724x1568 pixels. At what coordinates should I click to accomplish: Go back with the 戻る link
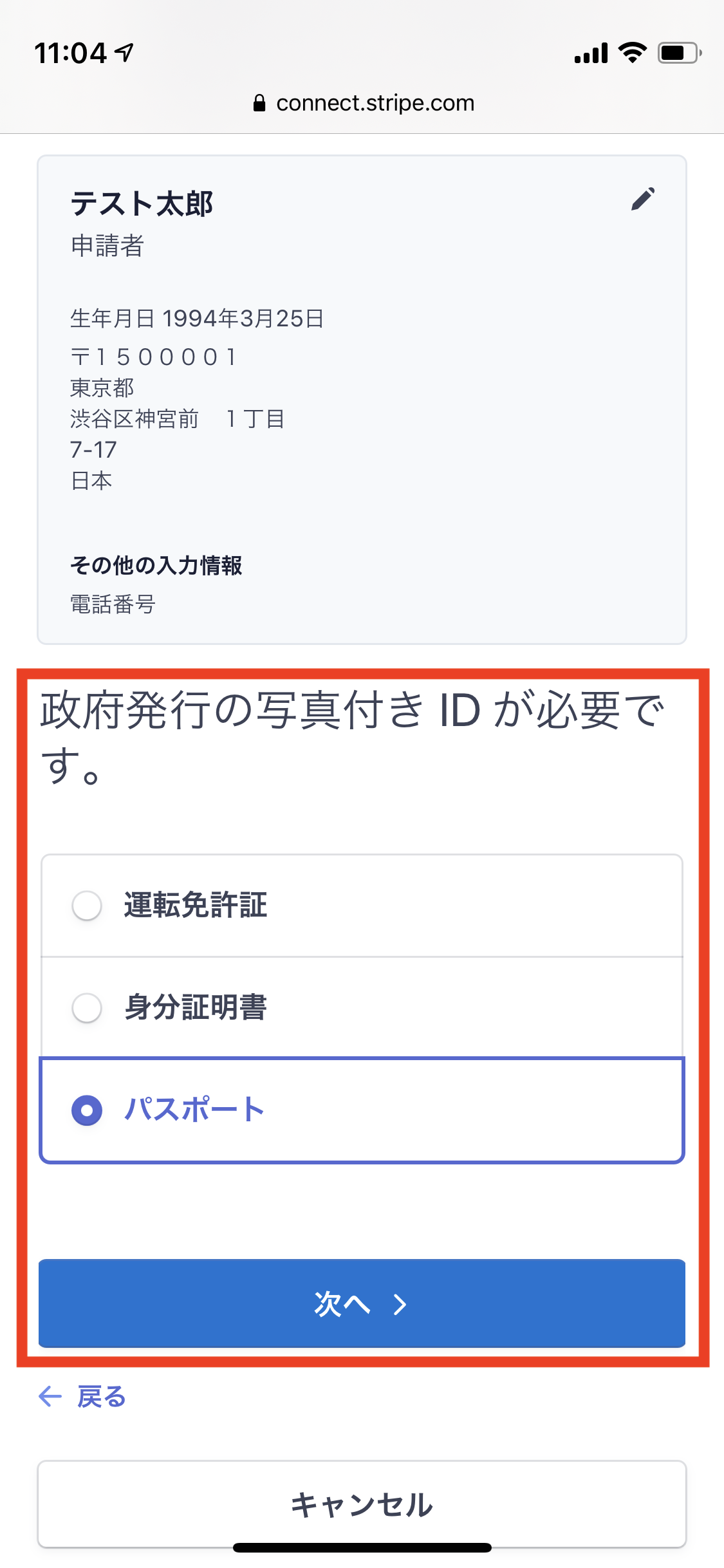point(82,1397)
